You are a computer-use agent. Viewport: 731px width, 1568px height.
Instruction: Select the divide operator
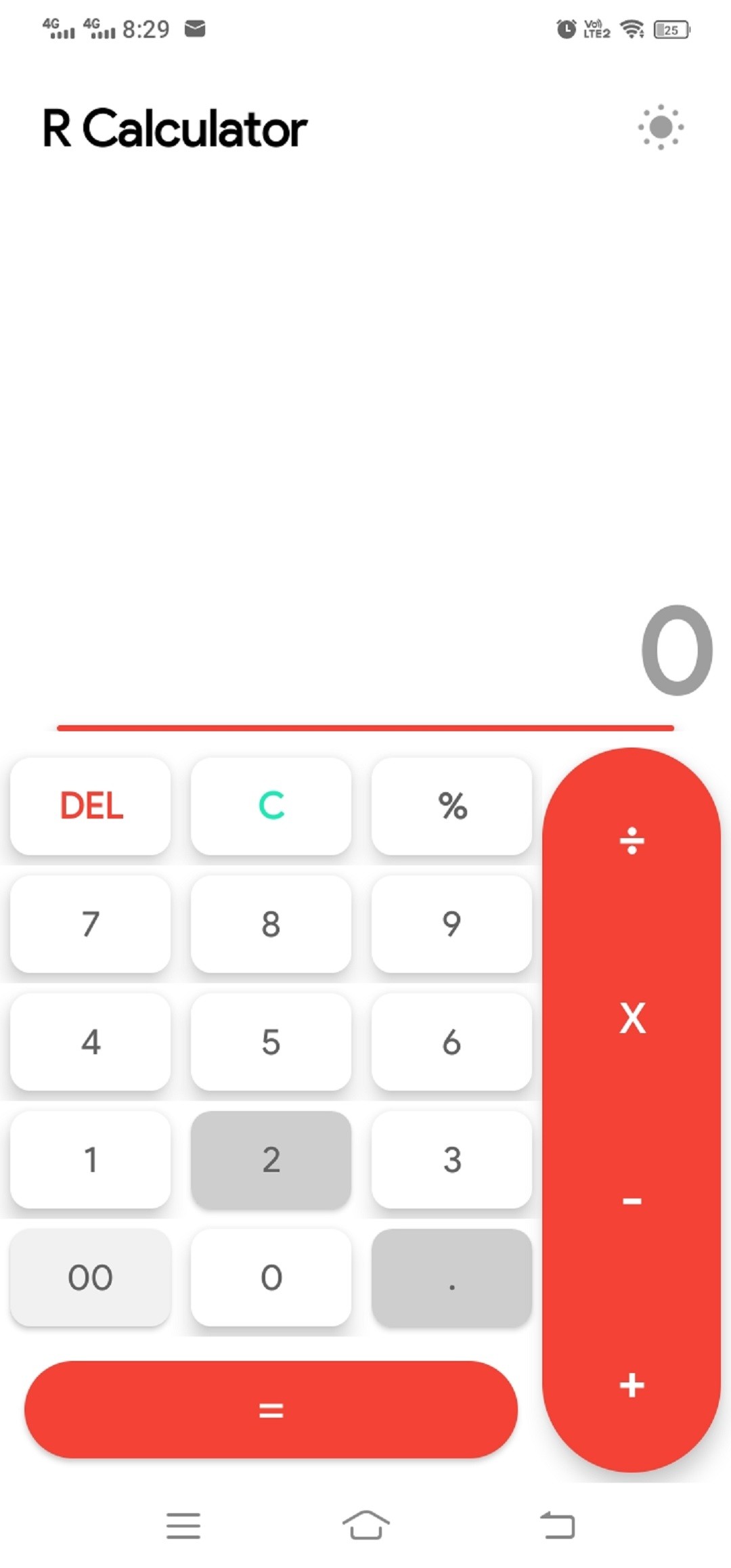632,841
